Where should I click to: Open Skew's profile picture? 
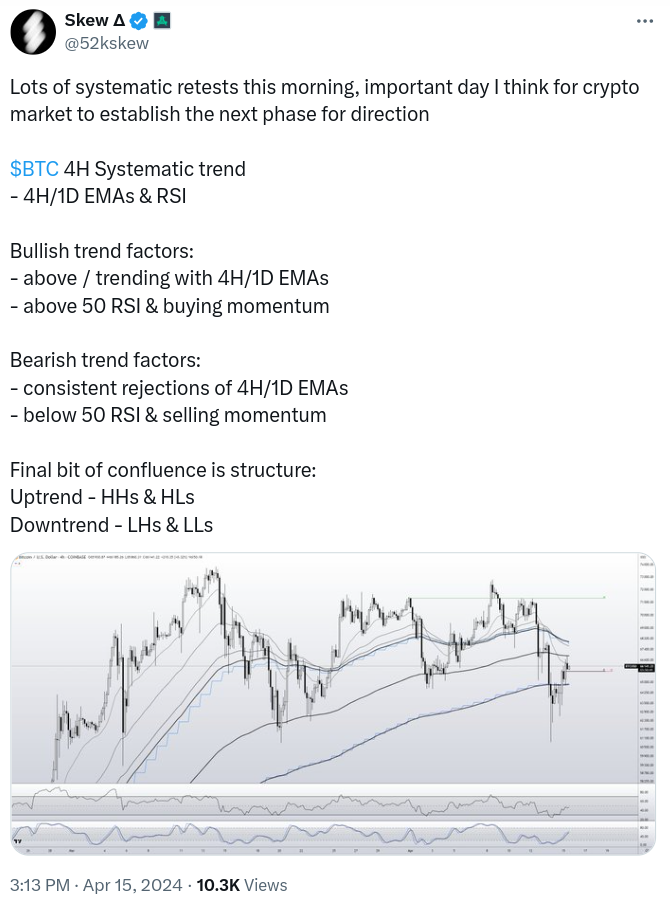[33, 32]
